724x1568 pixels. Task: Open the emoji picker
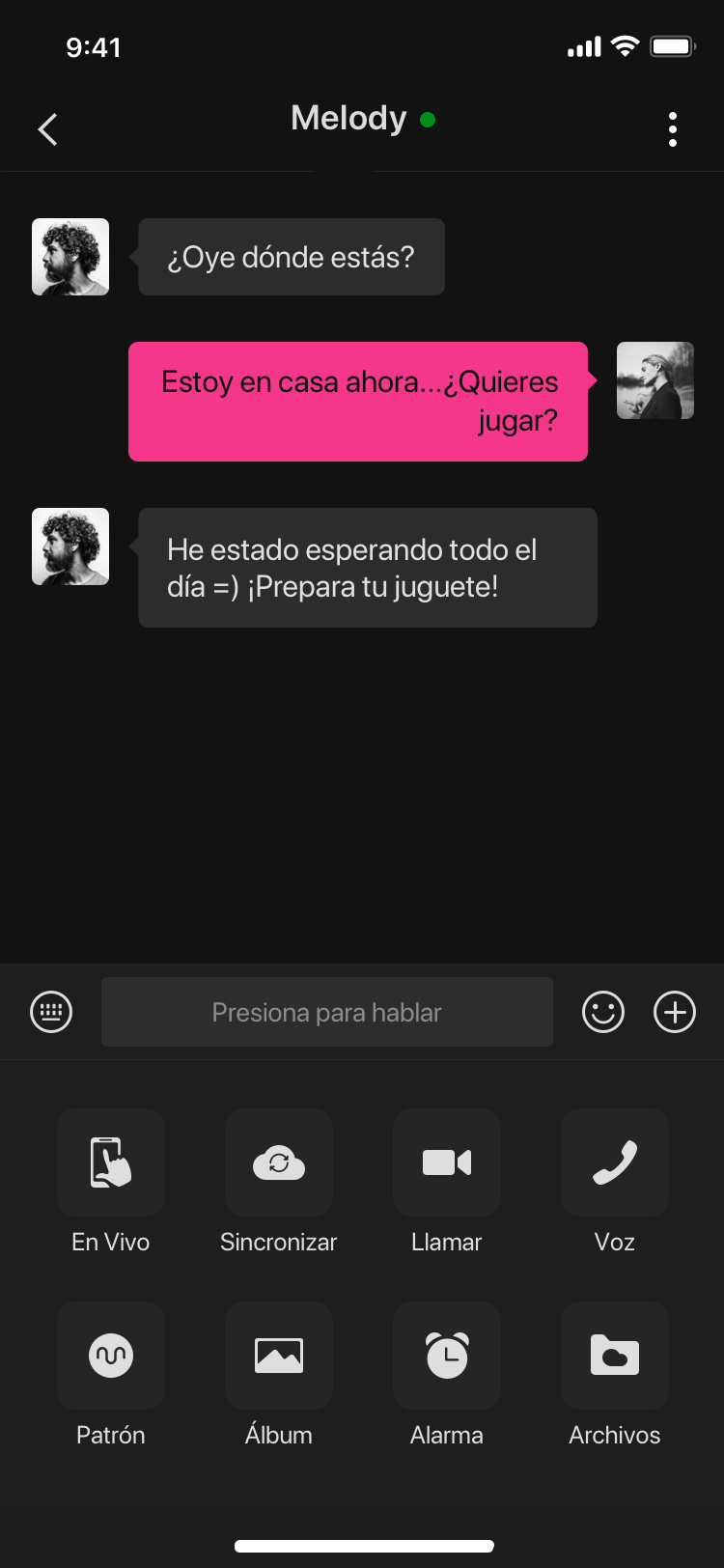click(603, 1012)
